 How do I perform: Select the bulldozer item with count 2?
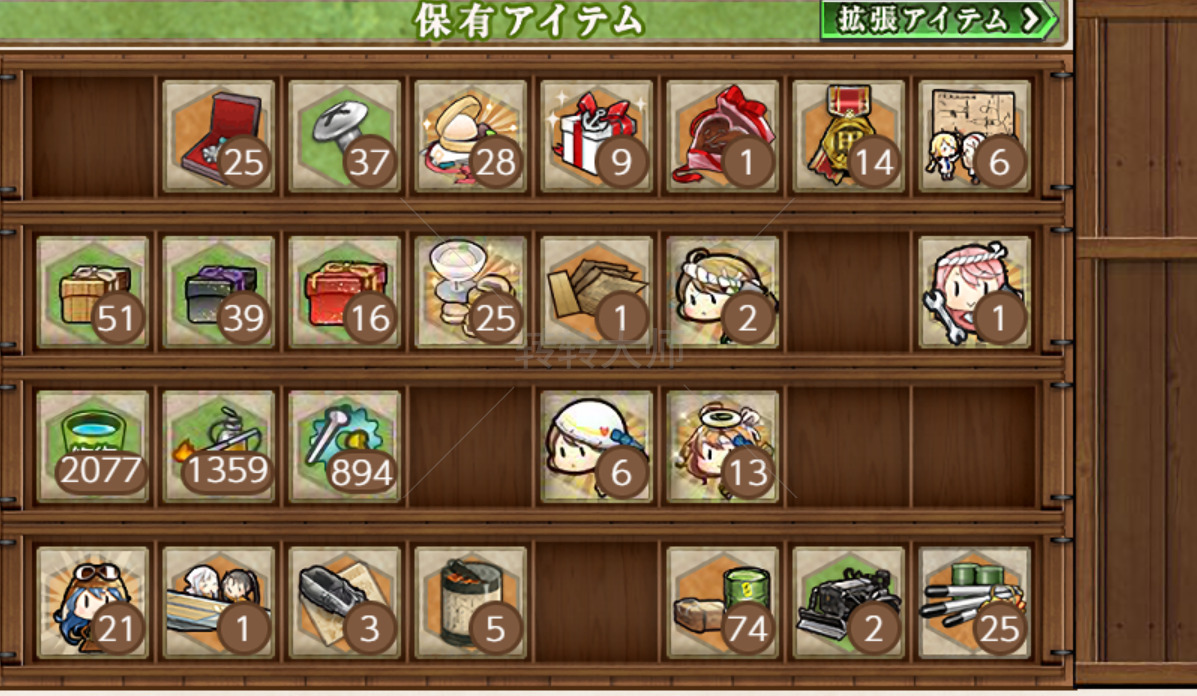point(849,602)
